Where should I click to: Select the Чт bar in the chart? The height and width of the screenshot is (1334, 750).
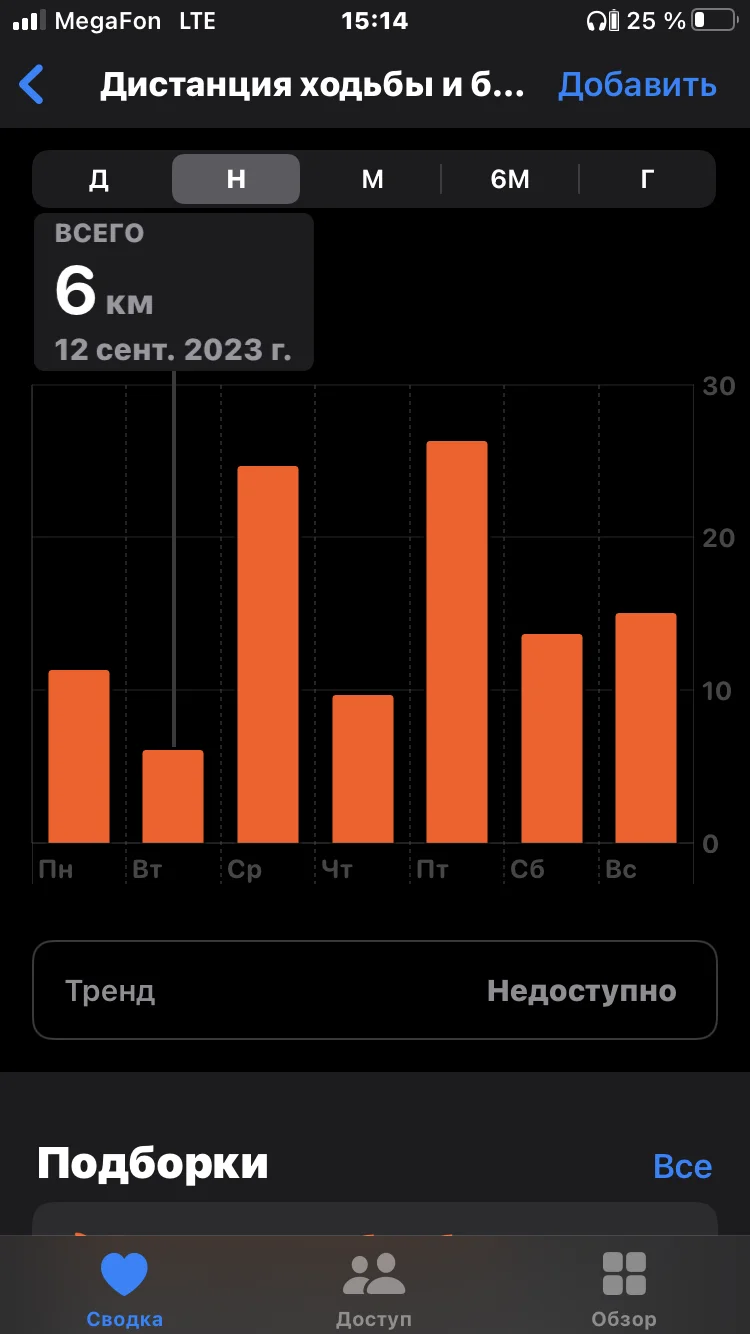coord(362,768)
